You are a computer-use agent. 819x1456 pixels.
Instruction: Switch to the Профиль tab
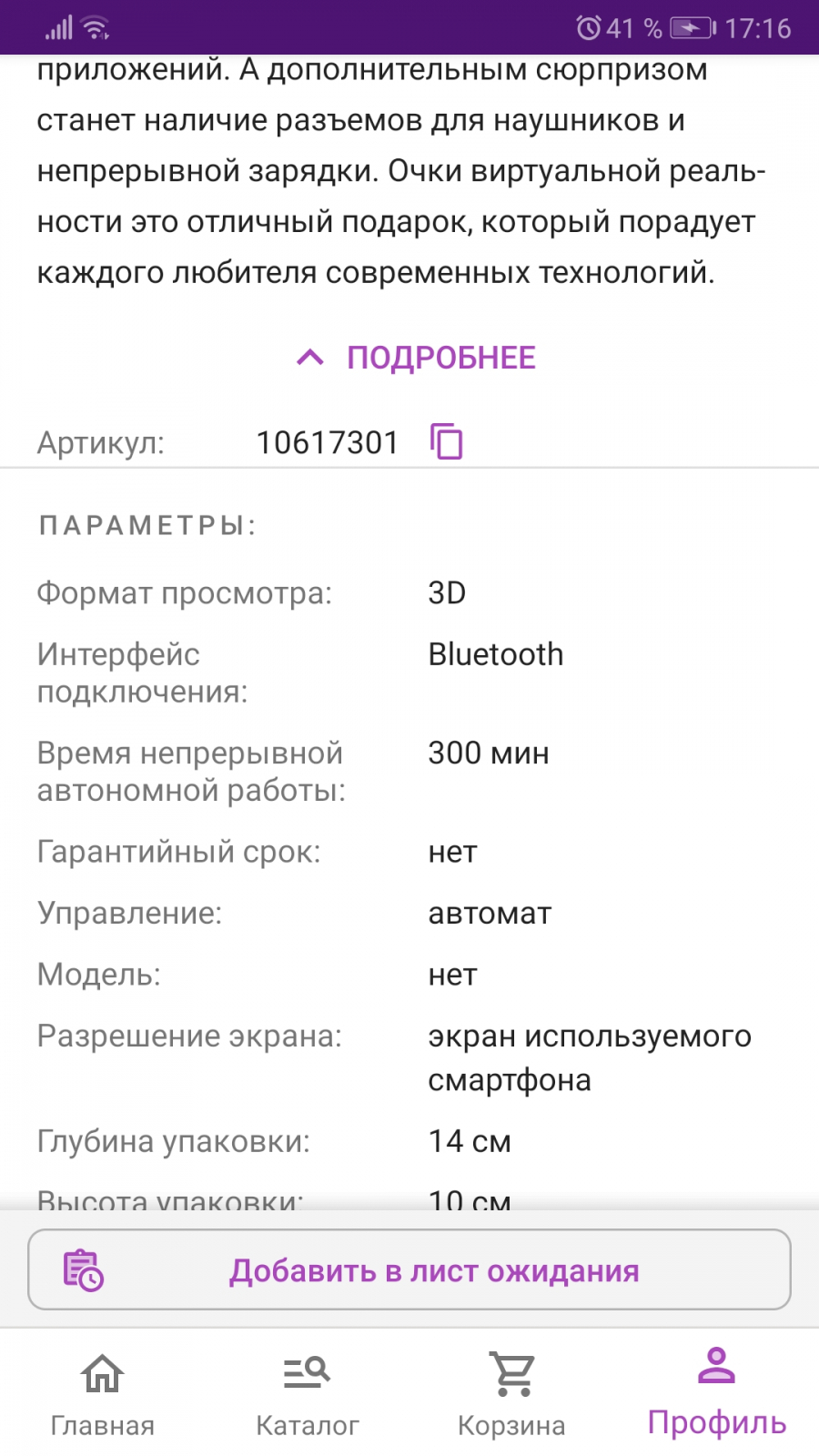pos(716,1393)
